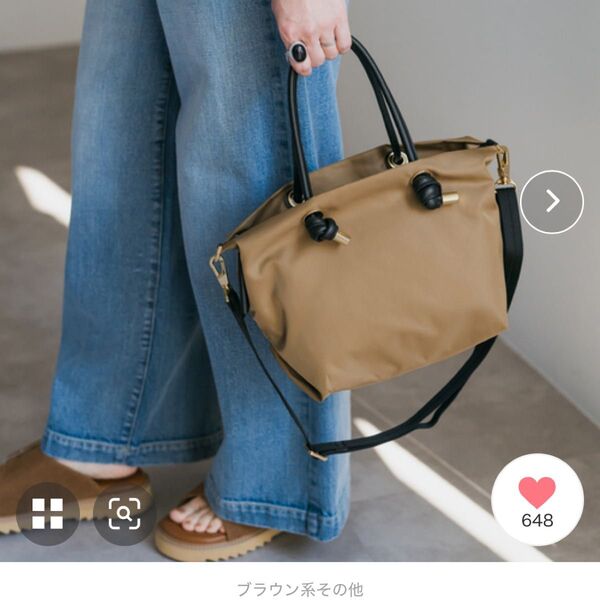
Task: Go to the next product image
Action: (x=552, y=202)
